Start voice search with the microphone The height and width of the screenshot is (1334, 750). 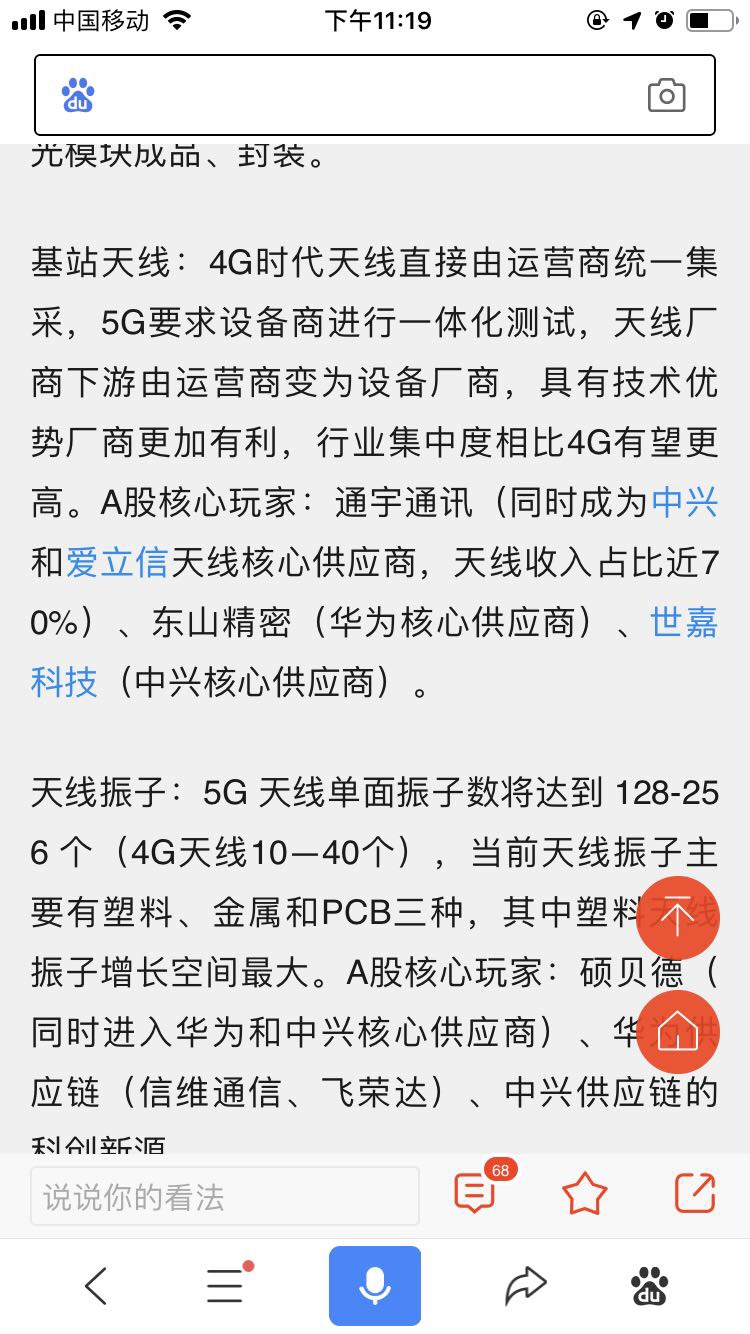[x=375, y=1286]
